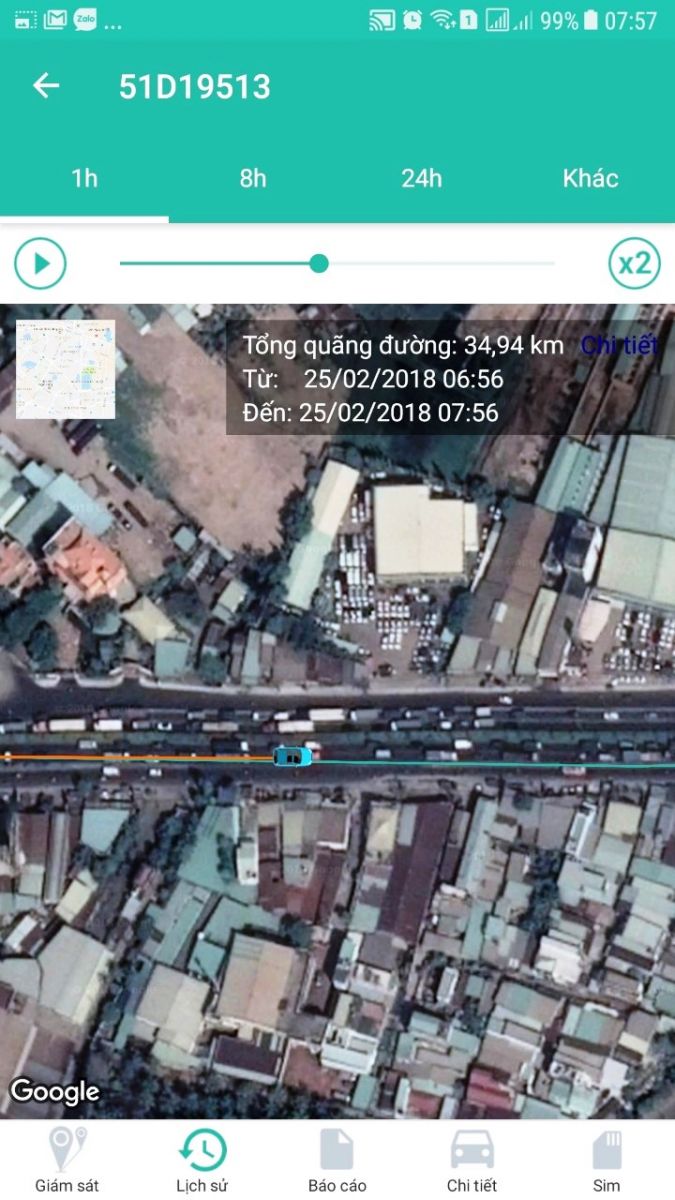Open the Giám sát monitoring tab
The image size is (675, 1200).
coord(67,1160)
